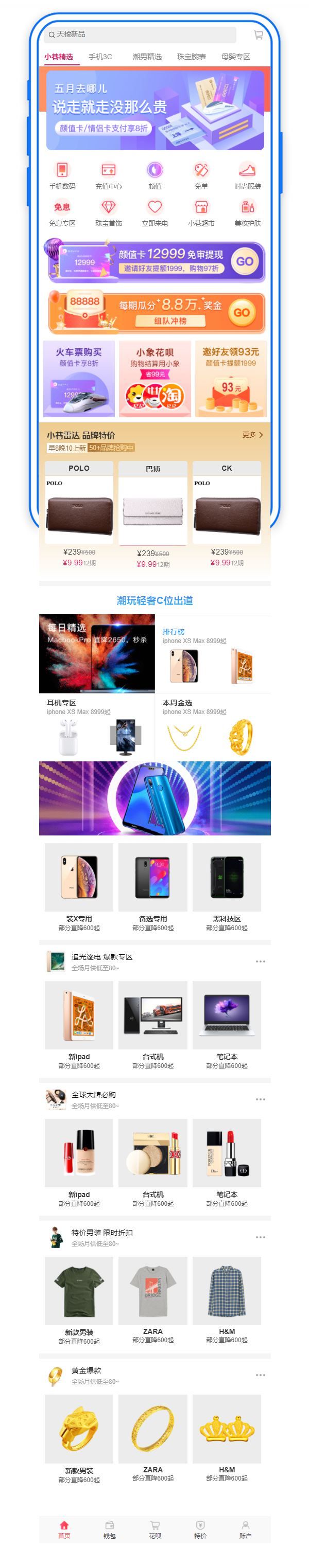Open the 黑科技区 phone tile
The height and width of the screenshot is (1568, 309).
[x=227, y=886]
